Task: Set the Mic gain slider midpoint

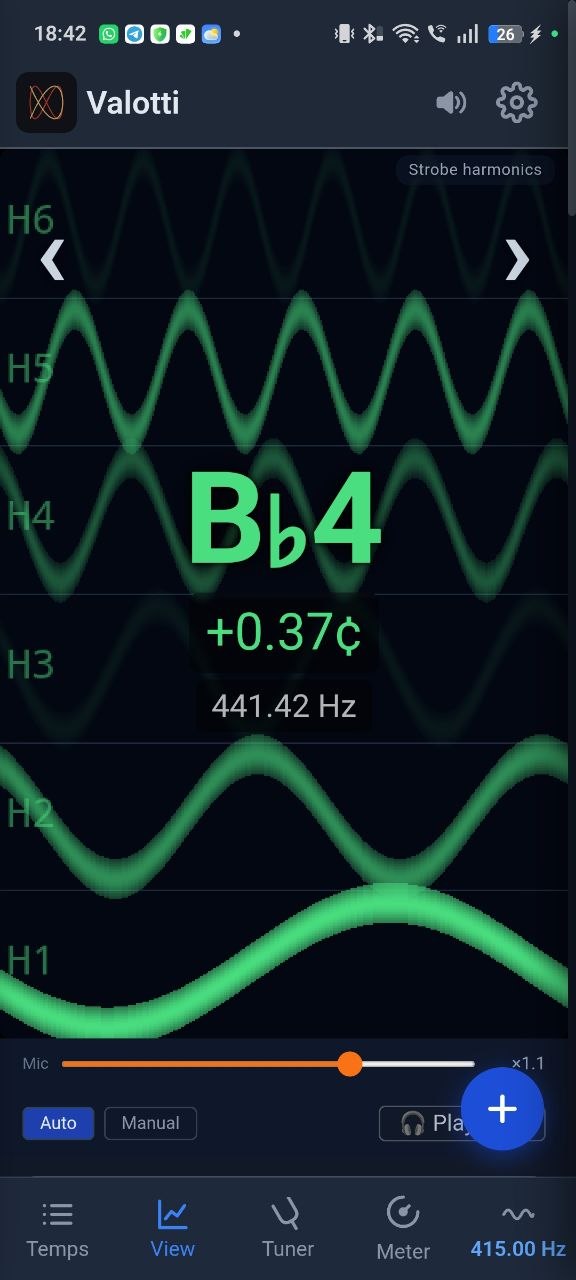Action: [268, 1063]
